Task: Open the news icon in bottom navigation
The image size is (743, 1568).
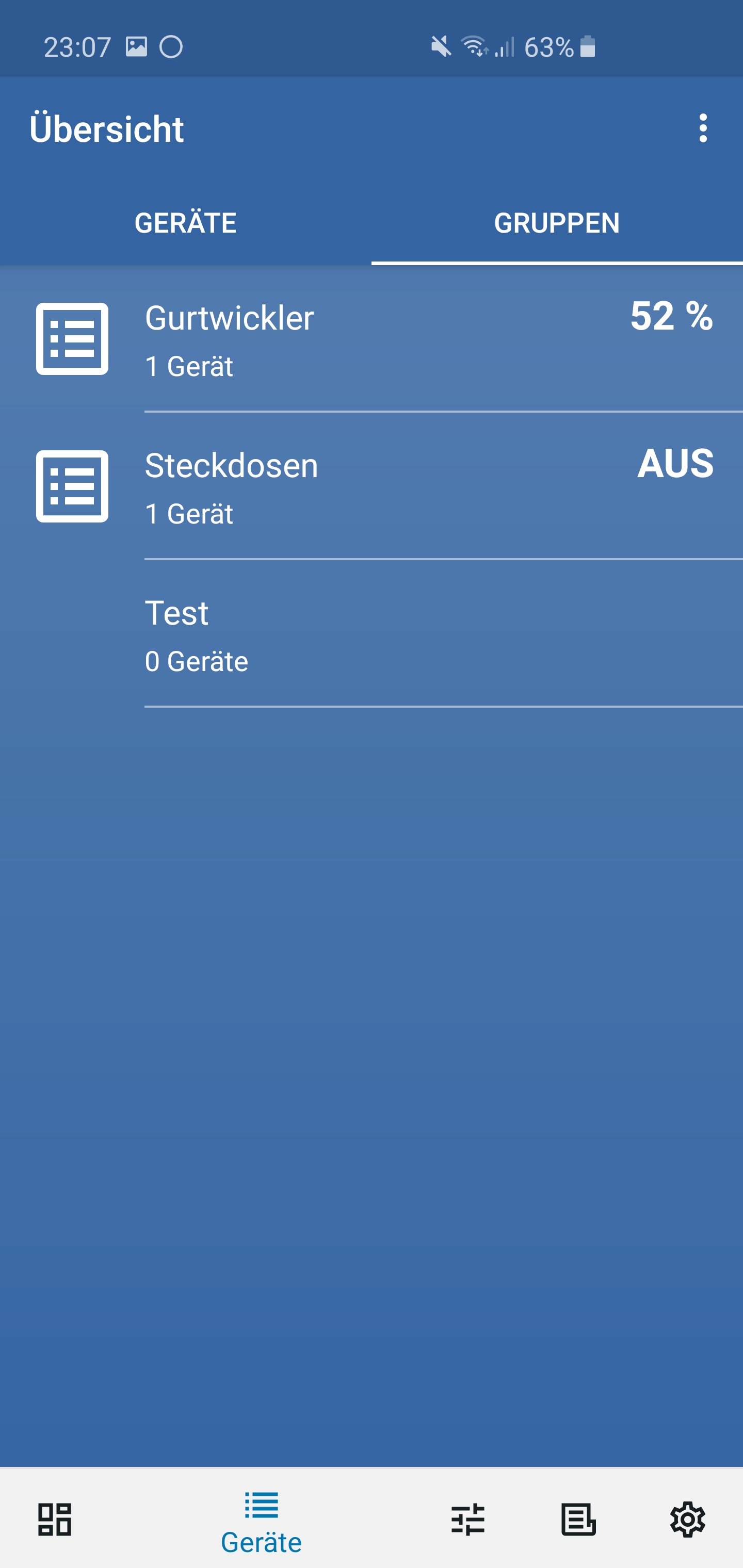Action: 578,1520
